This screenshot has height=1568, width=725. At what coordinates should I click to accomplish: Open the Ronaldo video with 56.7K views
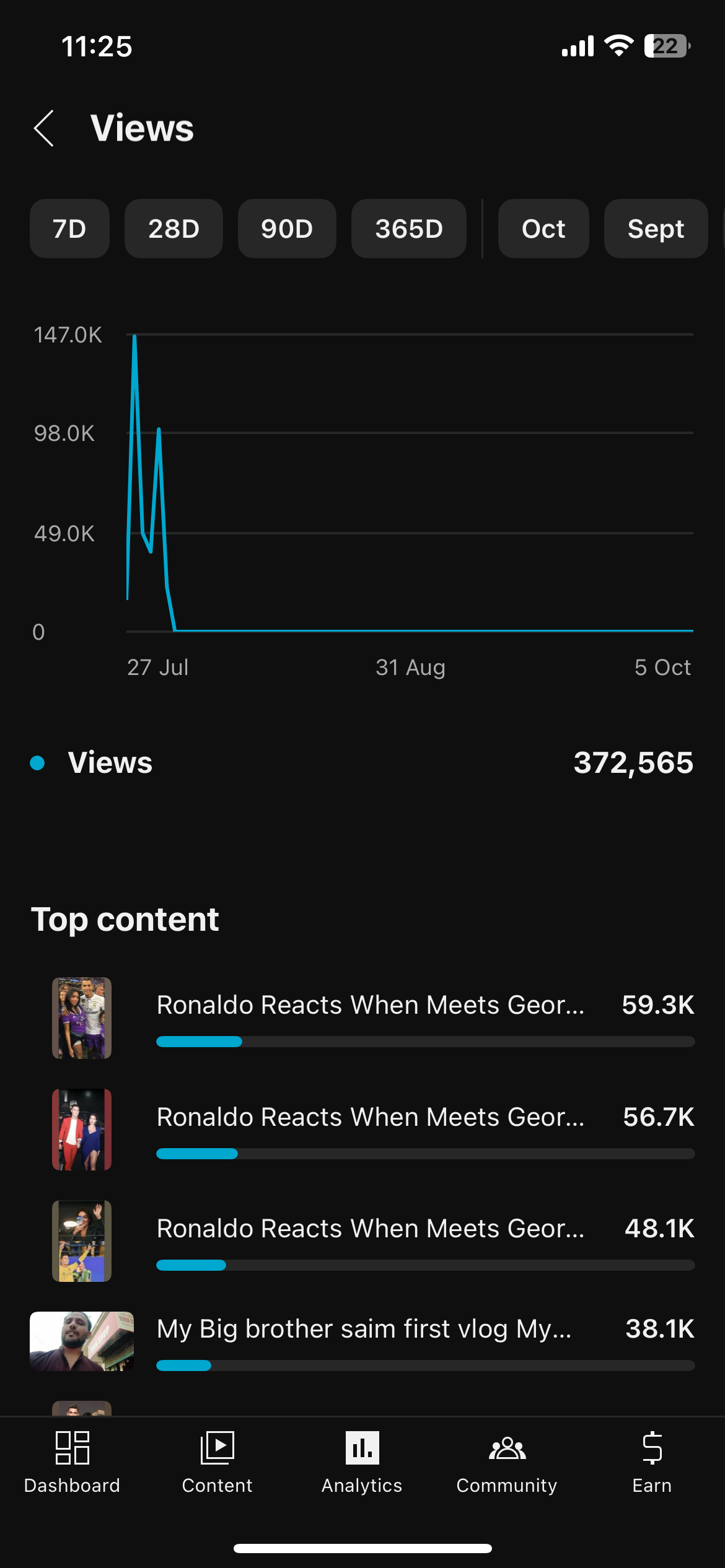pos(371,1117)
